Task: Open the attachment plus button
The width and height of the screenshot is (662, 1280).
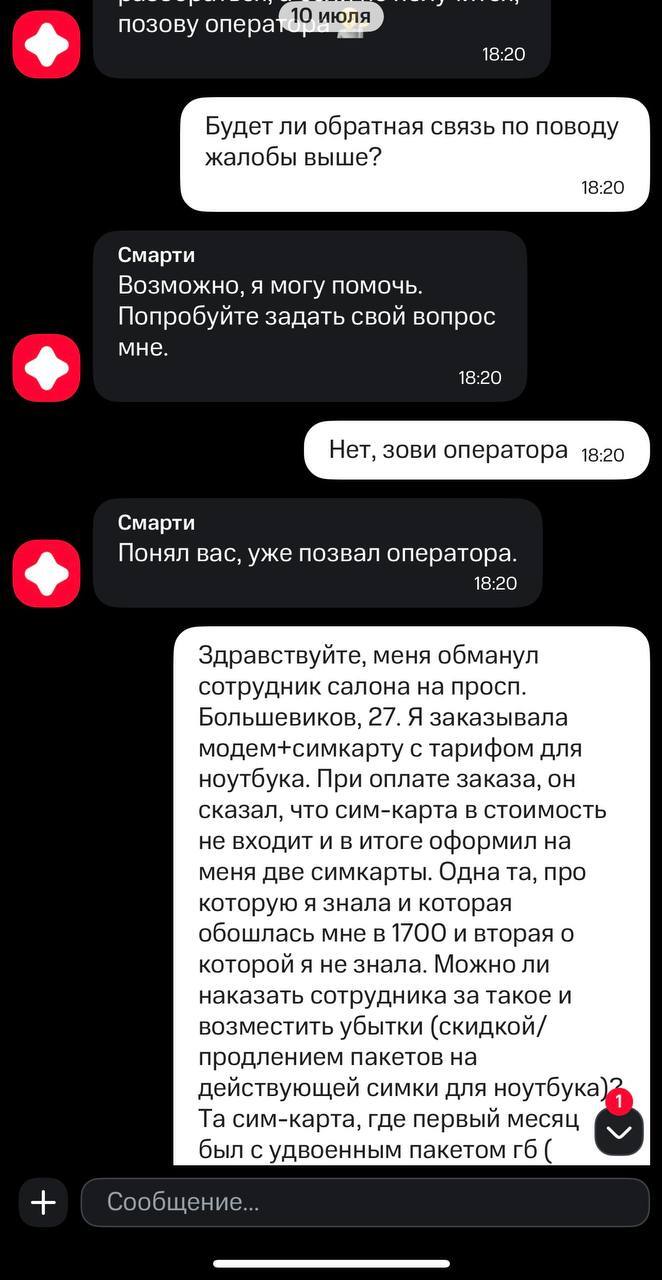Action: 43,1202
